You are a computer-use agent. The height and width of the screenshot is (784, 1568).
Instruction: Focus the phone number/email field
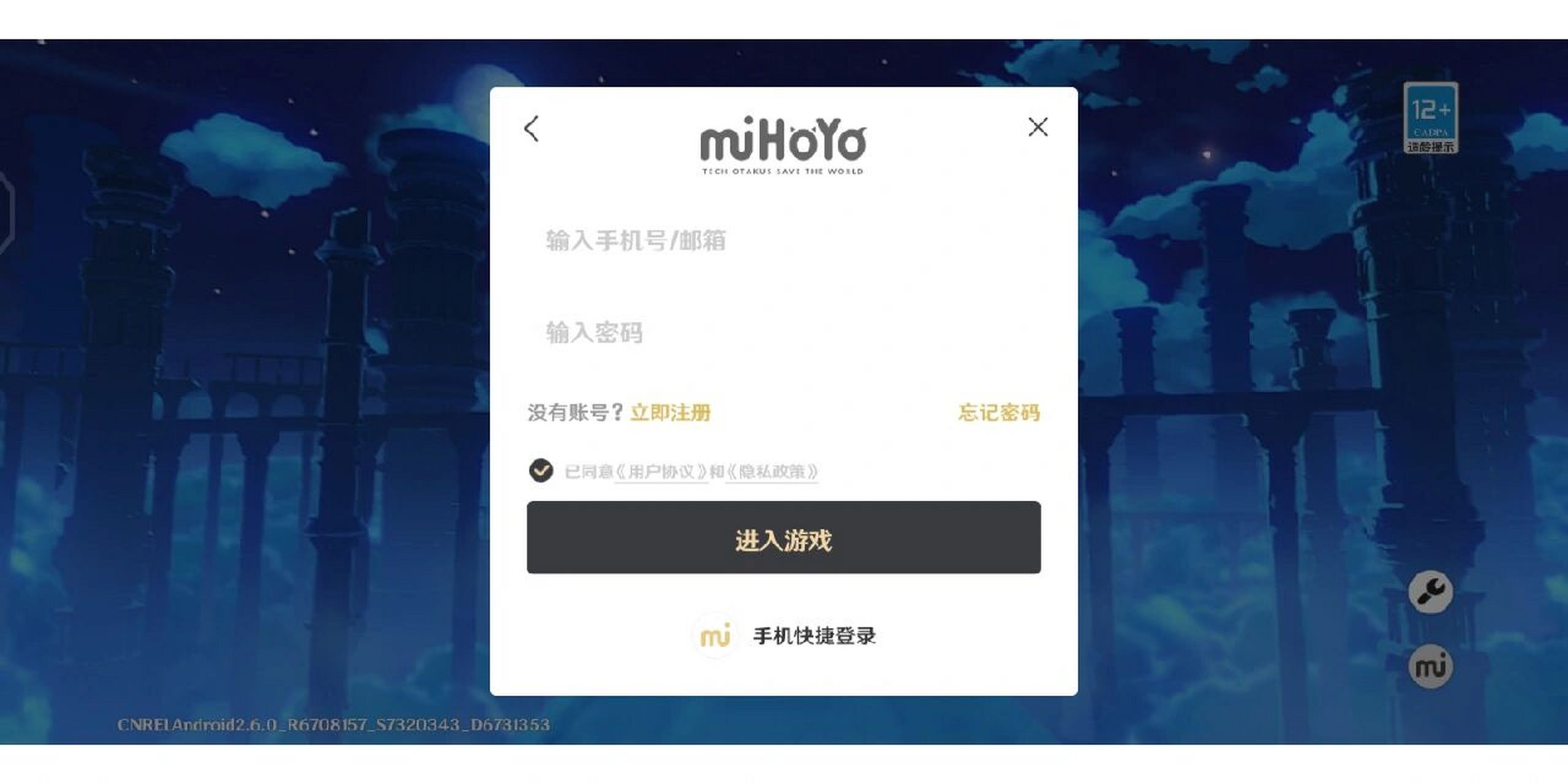783,241
